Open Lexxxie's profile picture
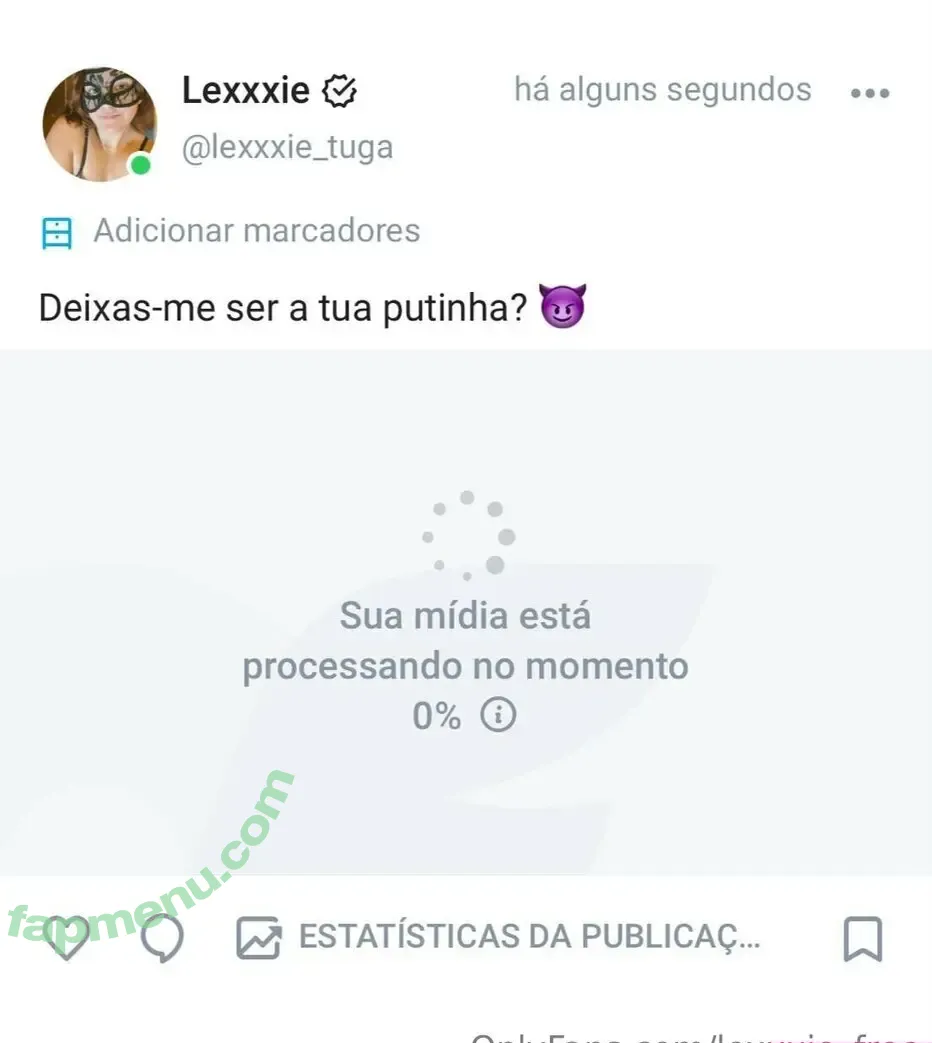This screenshot has width=932, height=1043. pos(99,124)
